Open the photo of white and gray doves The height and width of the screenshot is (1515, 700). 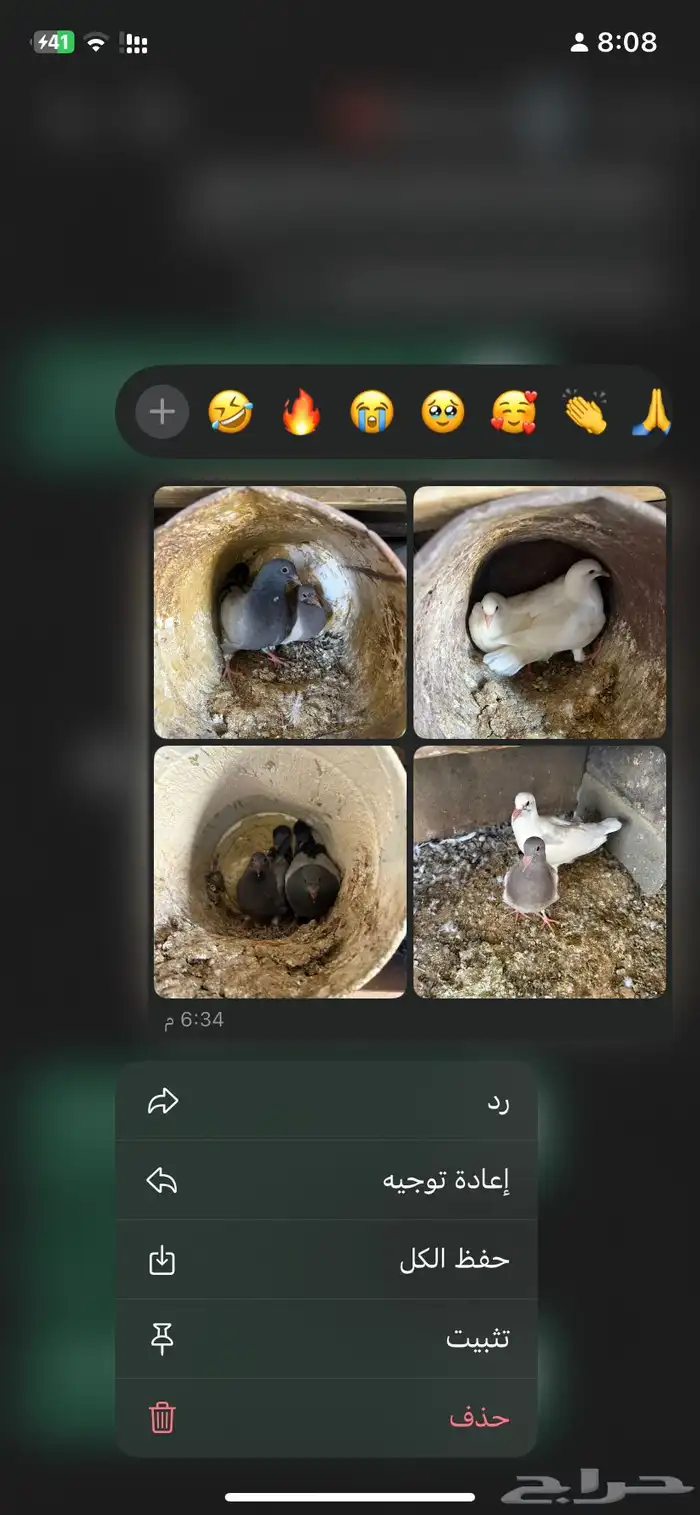click(540, 871)
